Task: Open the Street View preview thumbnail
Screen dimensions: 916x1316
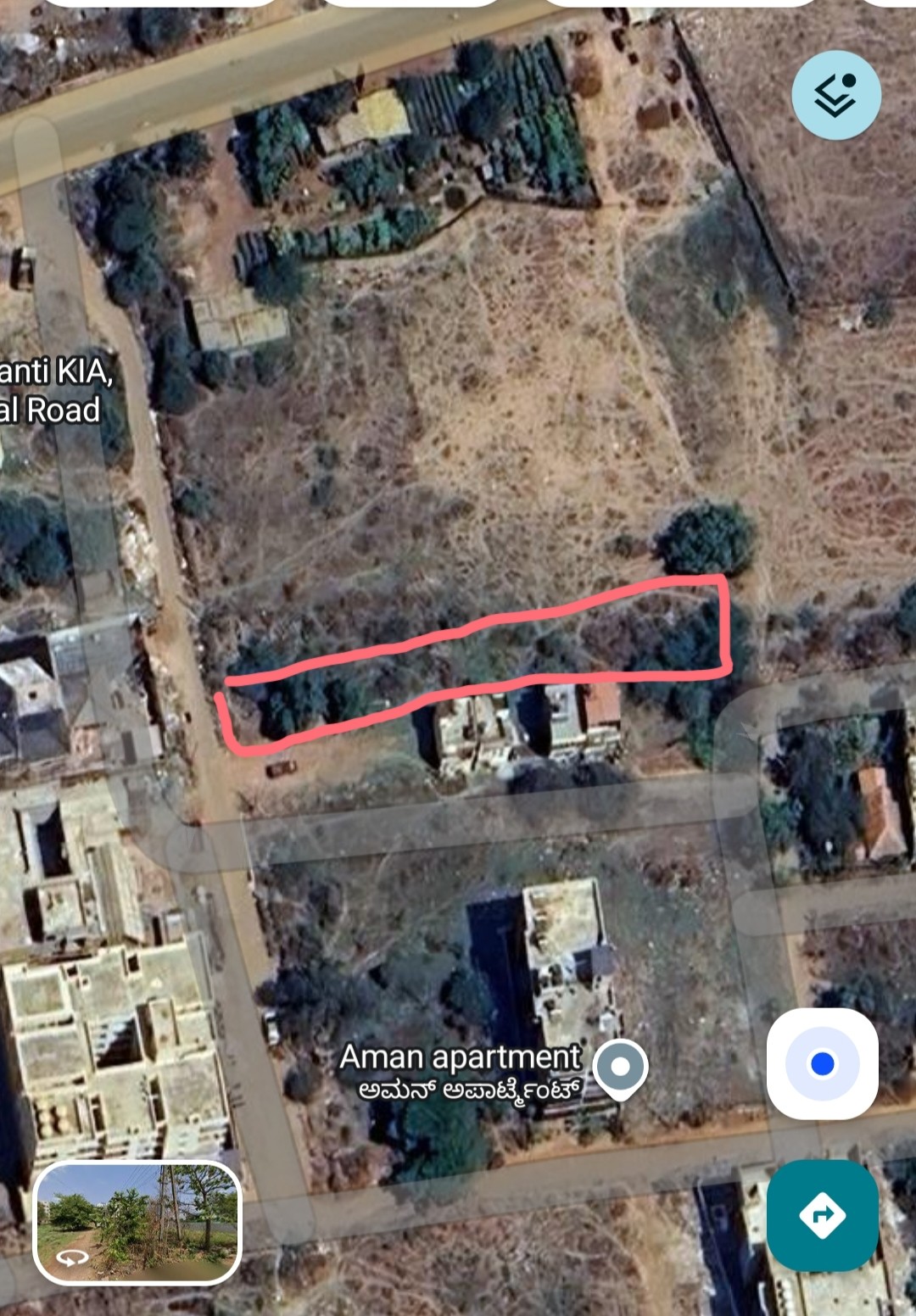Action: (x=137, y=1222)
